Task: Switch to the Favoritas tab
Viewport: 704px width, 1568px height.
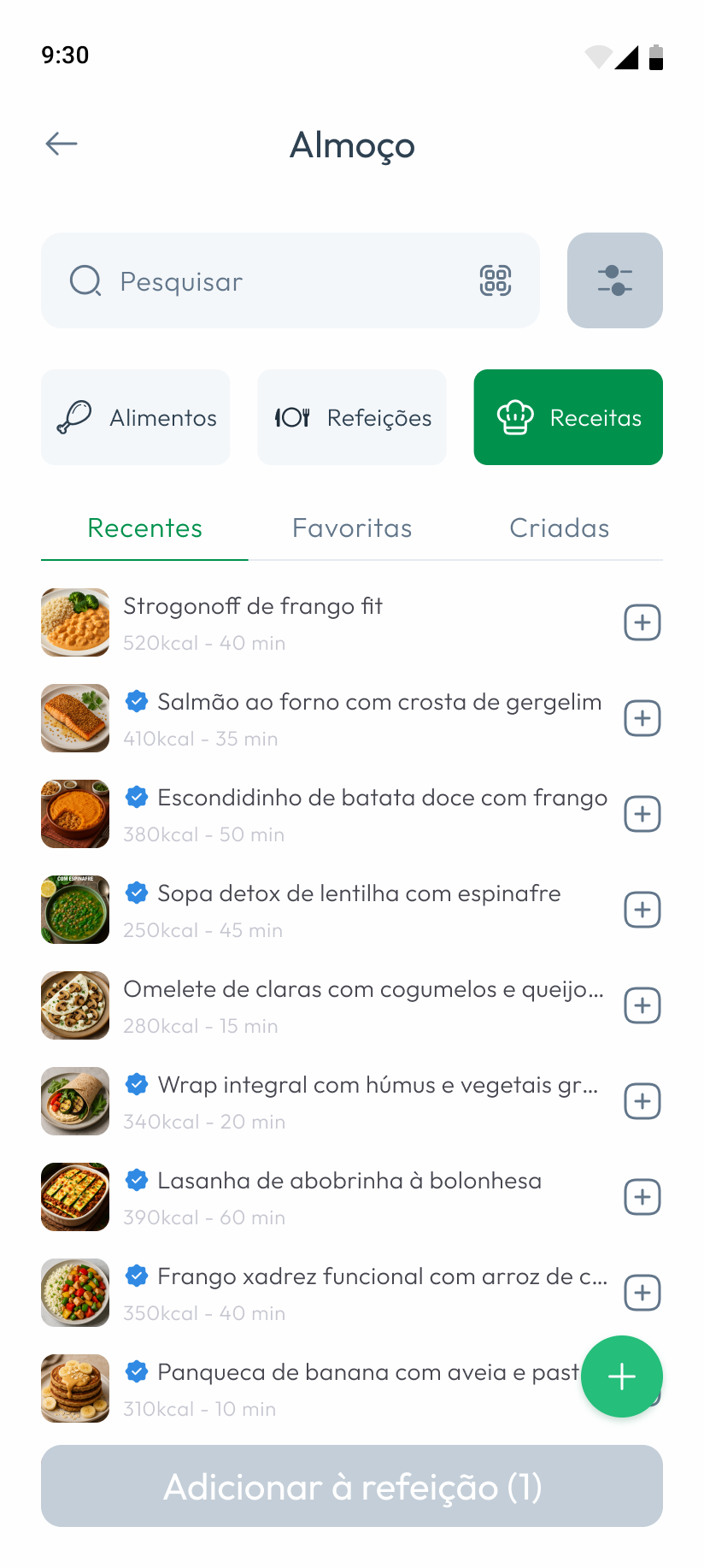Action: pyautogui.click(x=352, y=528)
